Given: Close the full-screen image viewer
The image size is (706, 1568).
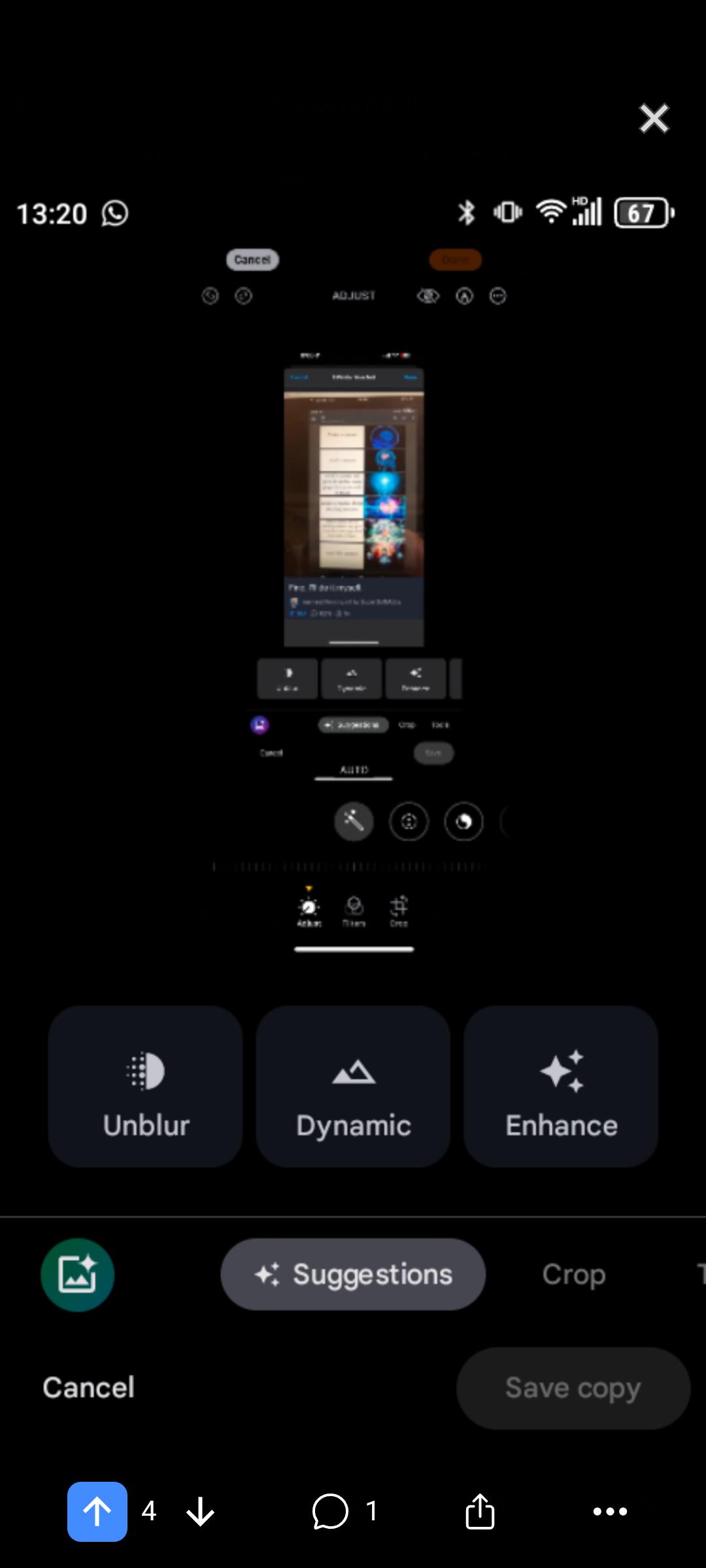Looking at the screenshot, I should point(654,119).
